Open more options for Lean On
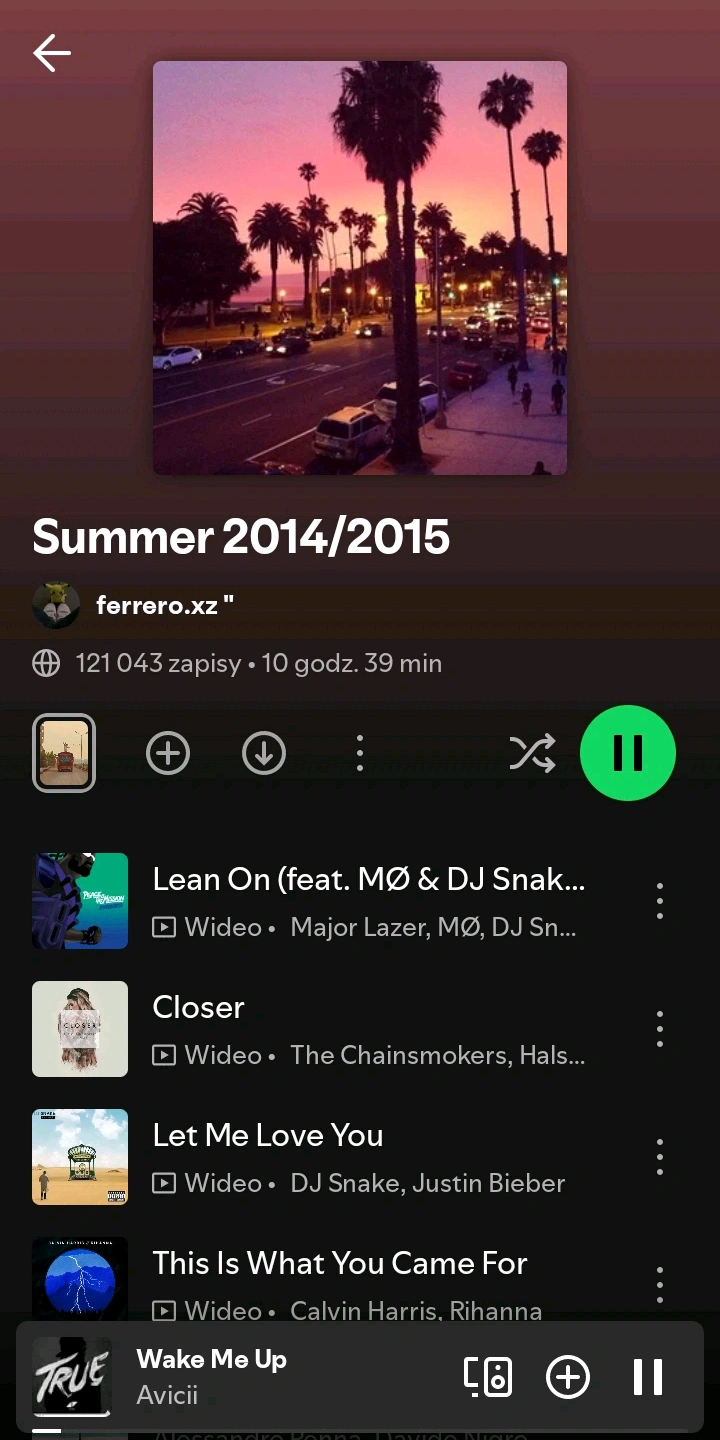Image resolution: width=720 pixels, height=1440 pixels. click(x=659, y=901)
